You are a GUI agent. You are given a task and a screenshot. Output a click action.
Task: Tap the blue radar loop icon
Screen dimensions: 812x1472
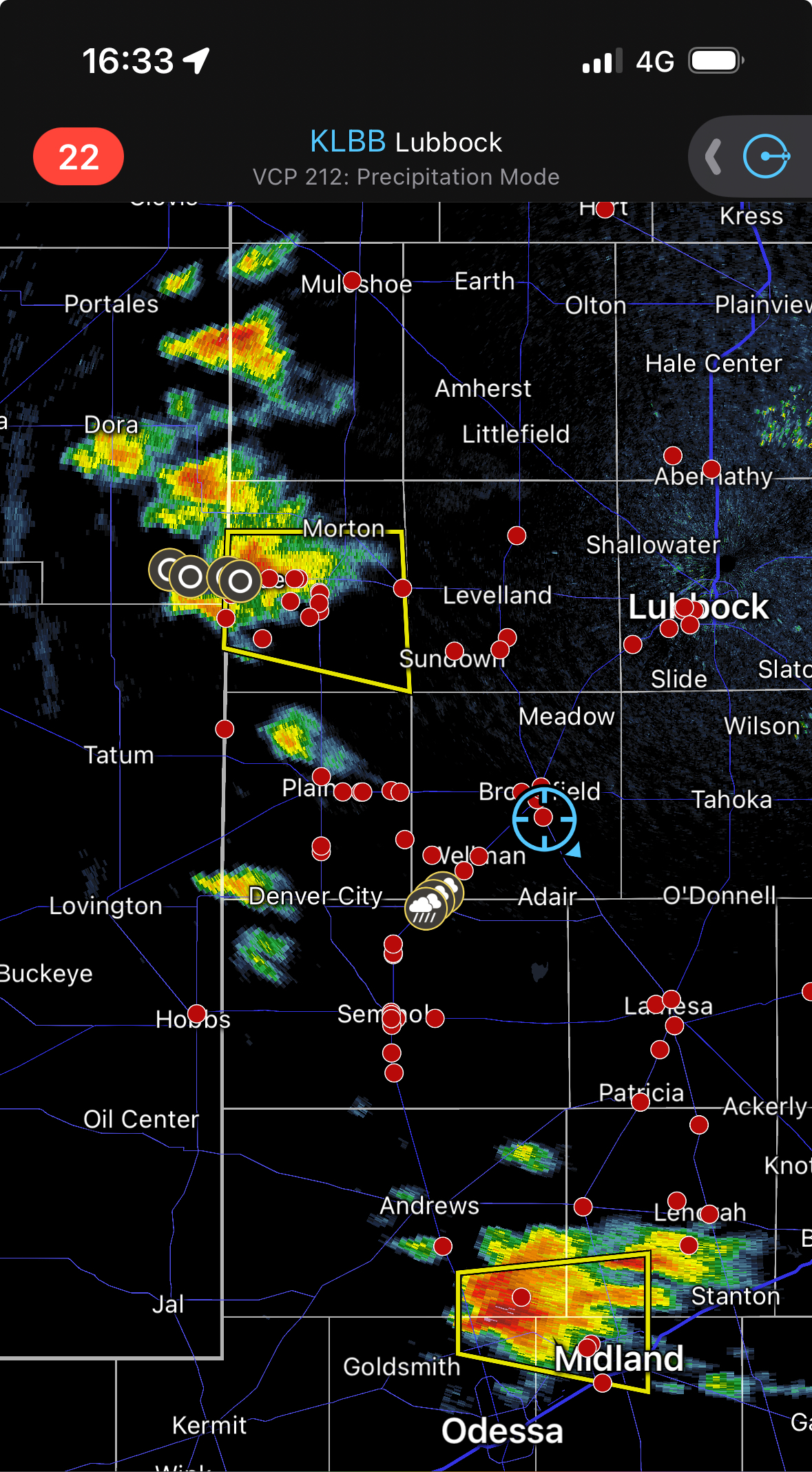point(766,156)
